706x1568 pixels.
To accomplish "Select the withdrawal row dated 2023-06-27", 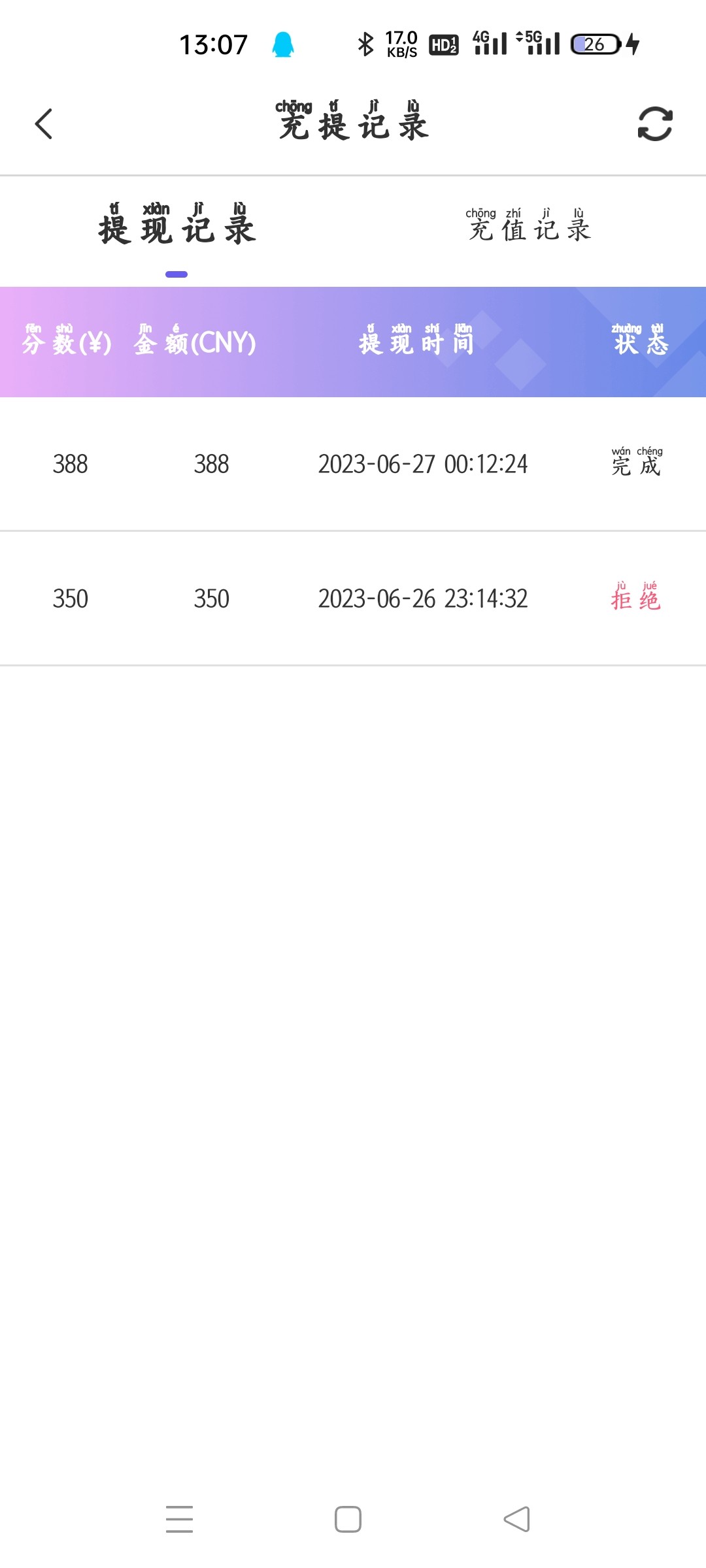I will click(353, 464).
